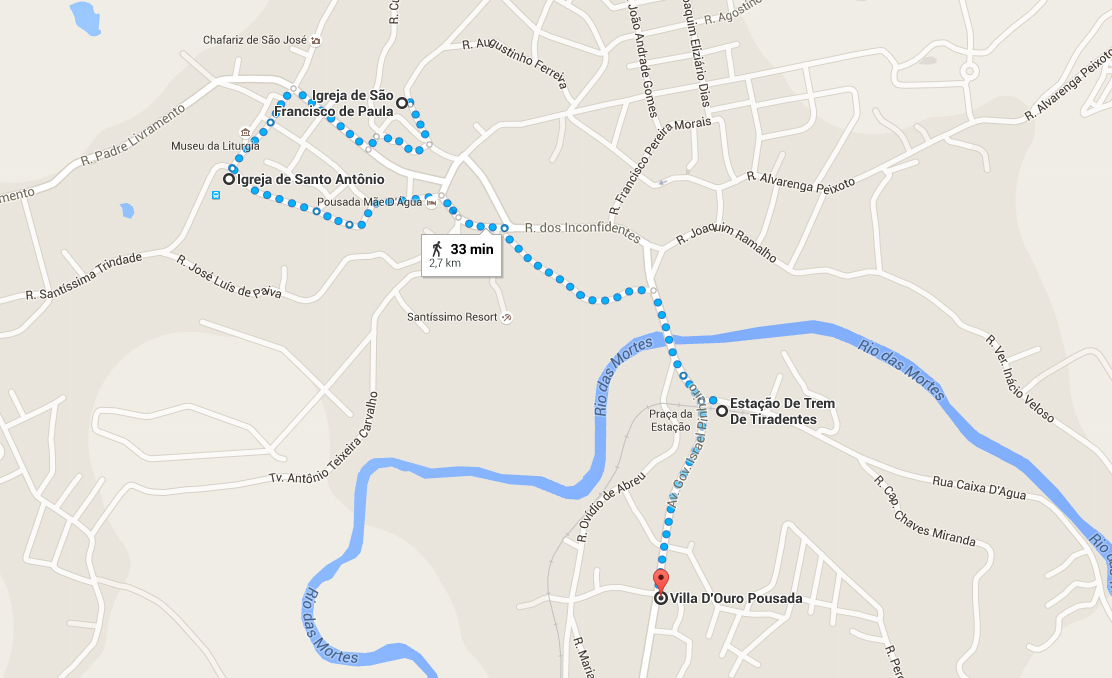Tap the red Villa D'Ouro Pousada destination pin

coord(661,581)
